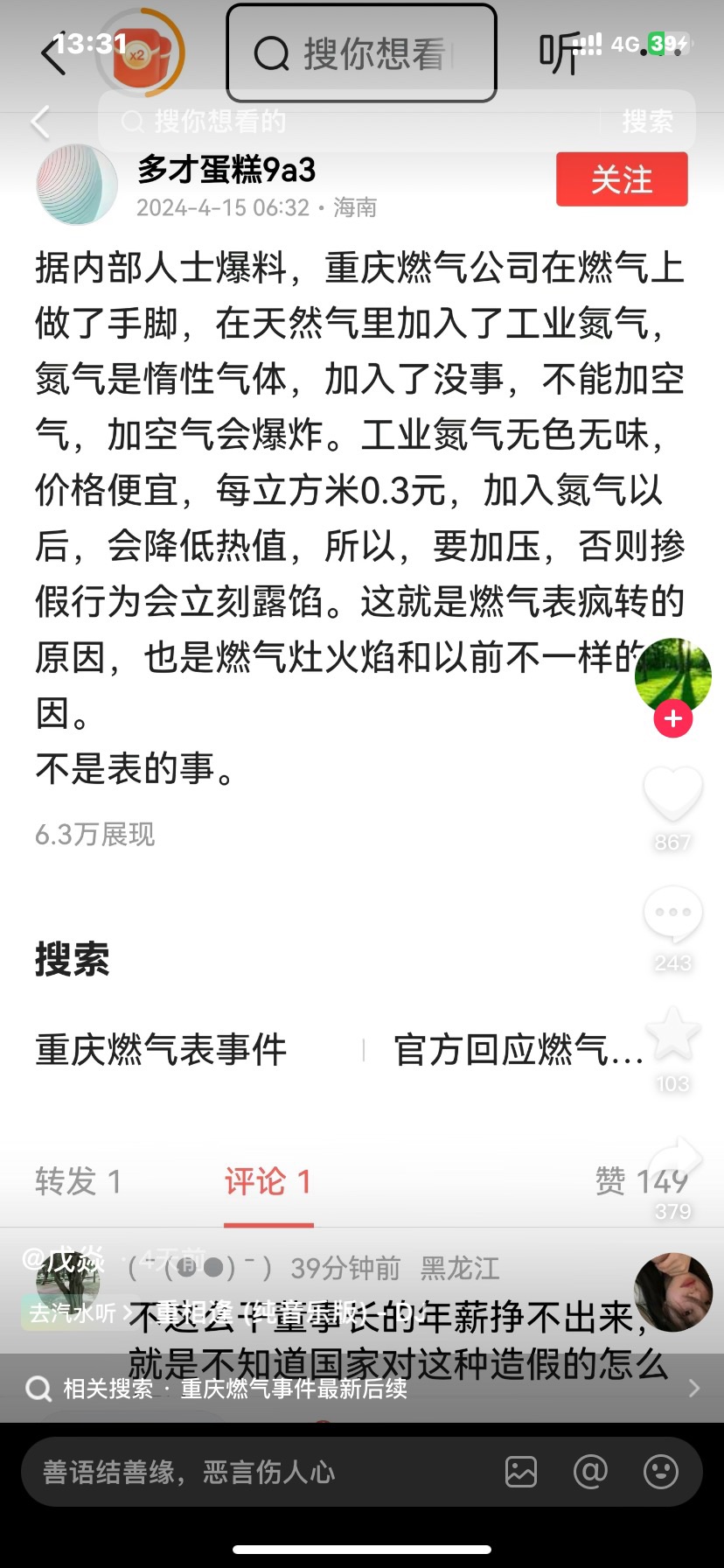Image resolution: width=724 pixels, height=1568 pixels.
Task: Open the spinning music disc
Action: (x=672, y=1292)
